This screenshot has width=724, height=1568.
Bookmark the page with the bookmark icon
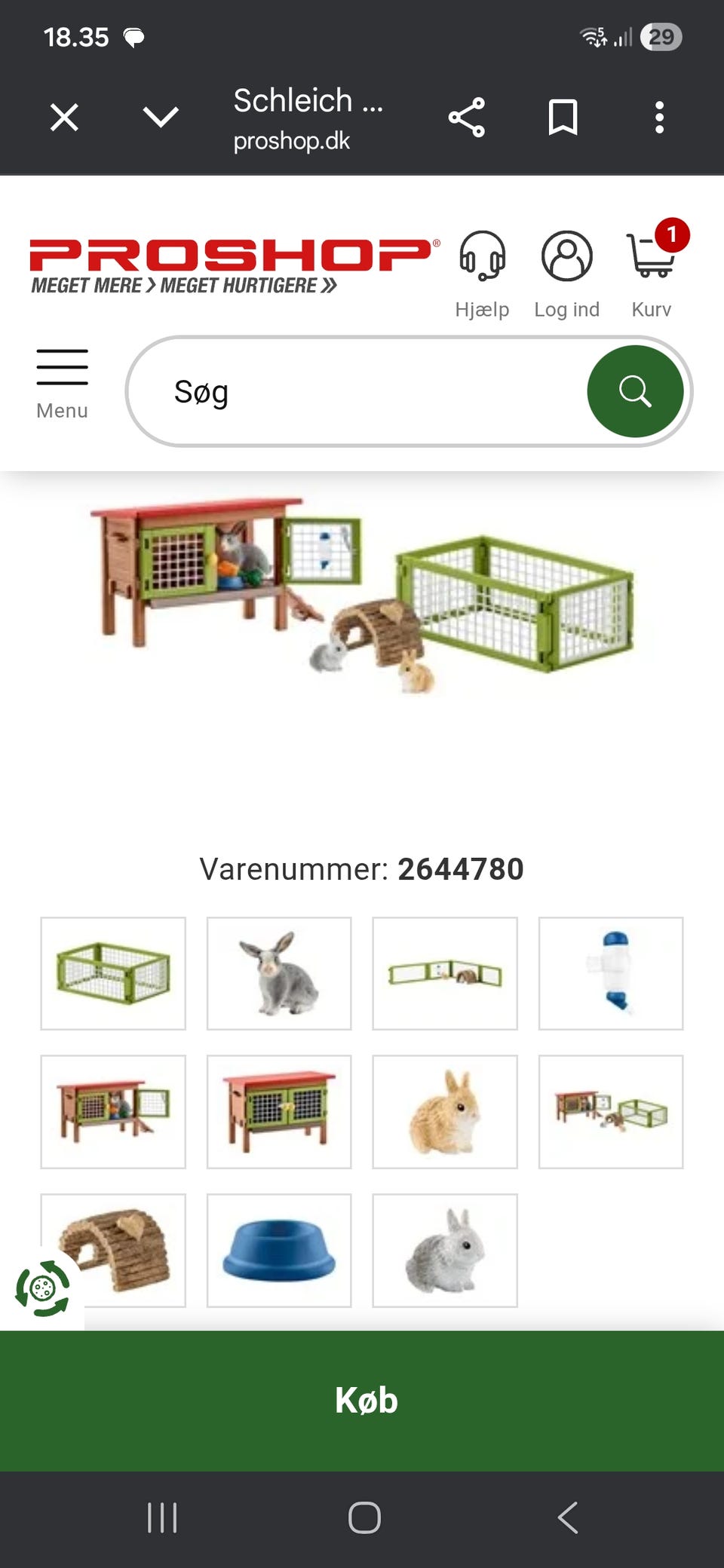564,117
